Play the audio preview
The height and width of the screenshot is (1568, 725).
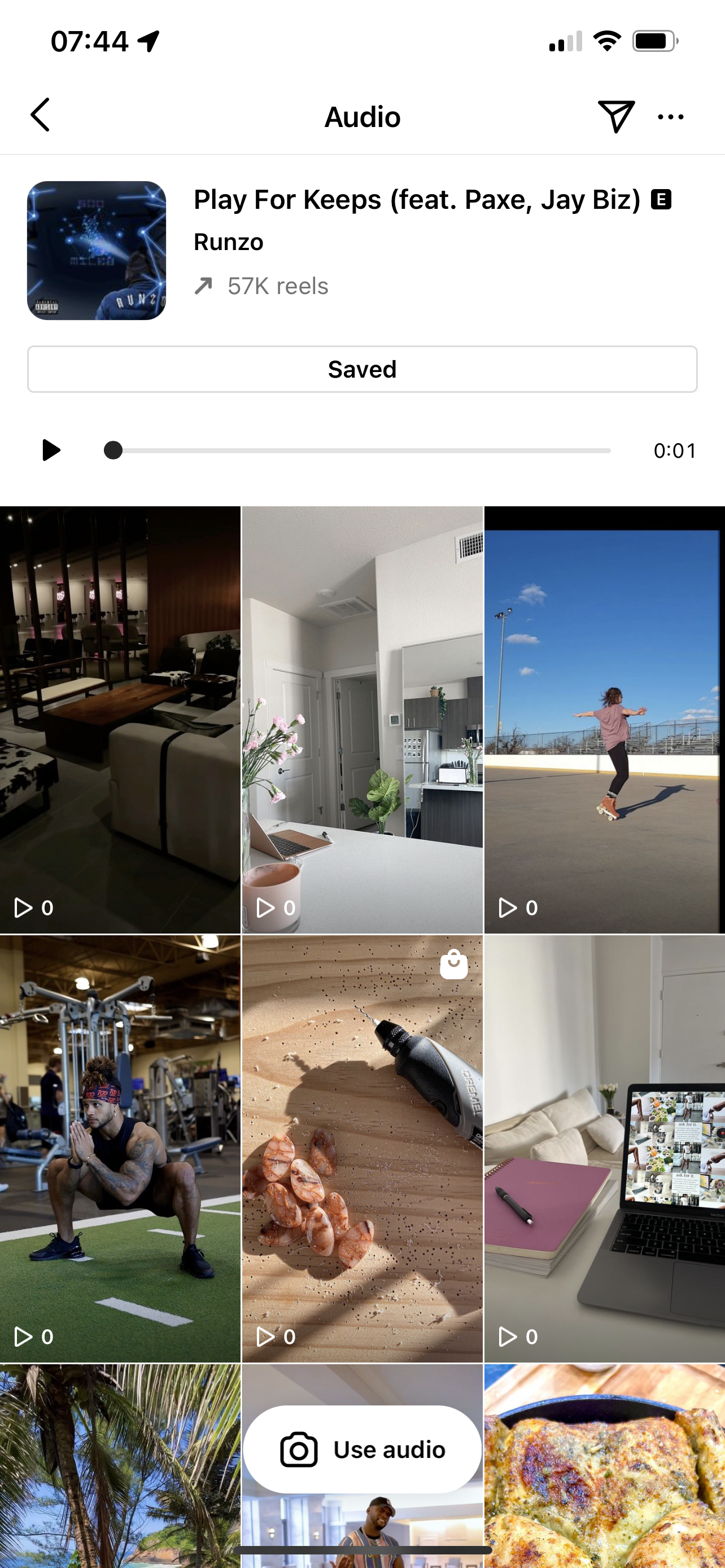pyautogui.click(x=51, y=450)
